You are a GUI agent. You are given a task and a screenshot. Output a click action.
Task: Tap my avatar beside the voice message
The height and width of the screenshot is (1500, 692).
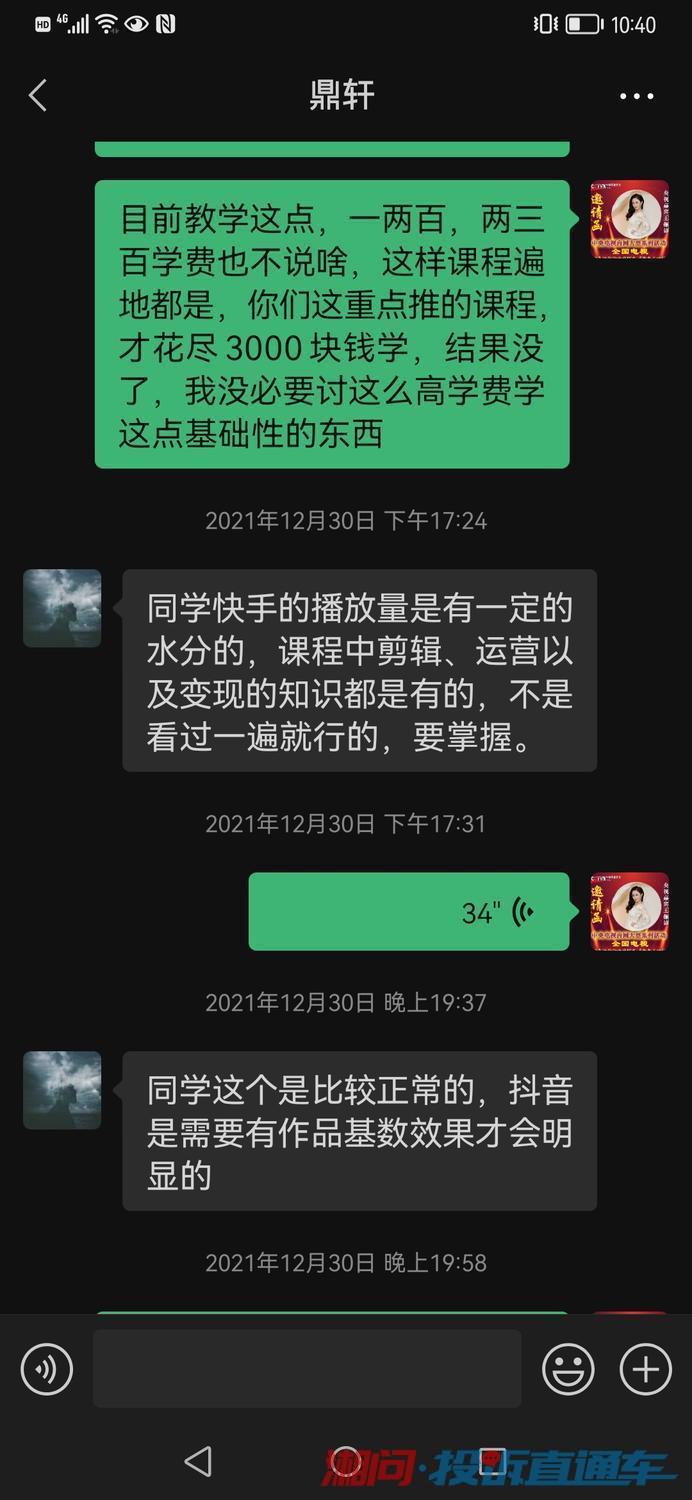tap(629, 911)
